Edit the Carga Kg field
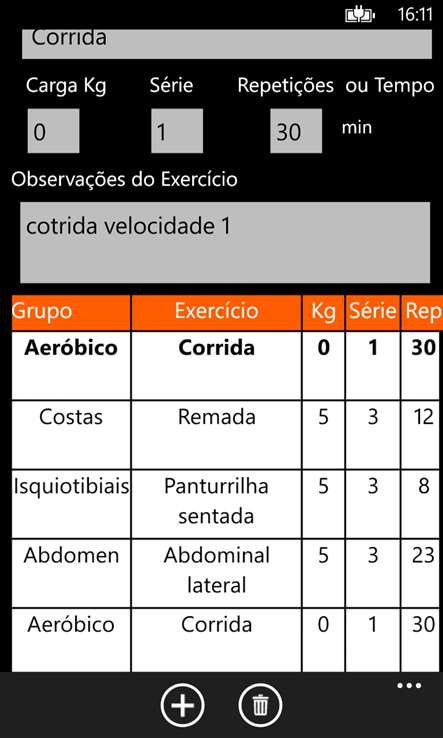Viewport: 443px width, 738px height. [53, 131]
